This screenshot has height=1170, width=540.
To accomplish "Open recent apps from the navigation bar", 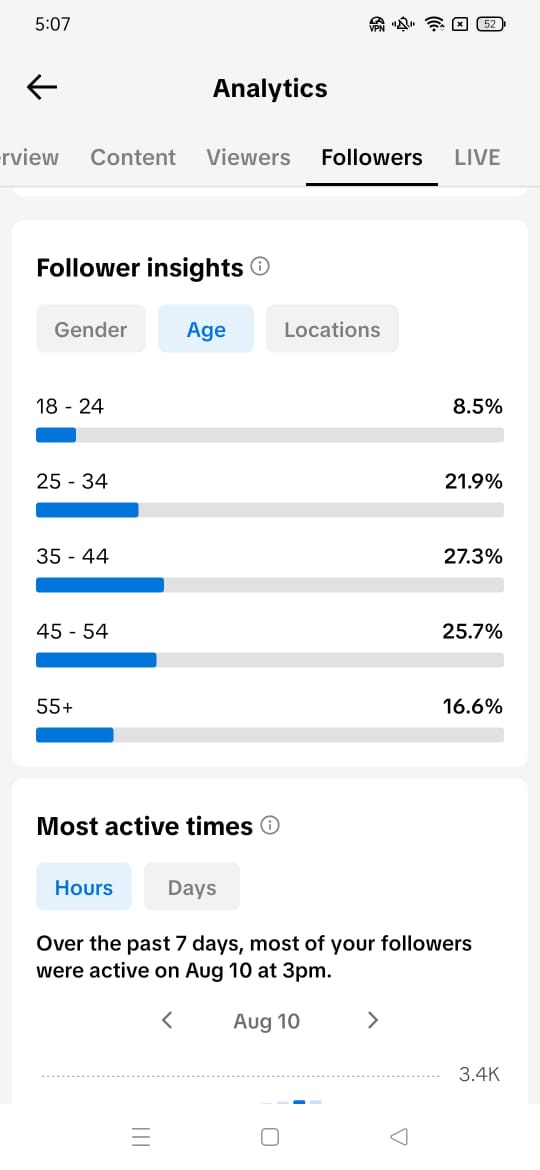I will tap(140, 1136).
